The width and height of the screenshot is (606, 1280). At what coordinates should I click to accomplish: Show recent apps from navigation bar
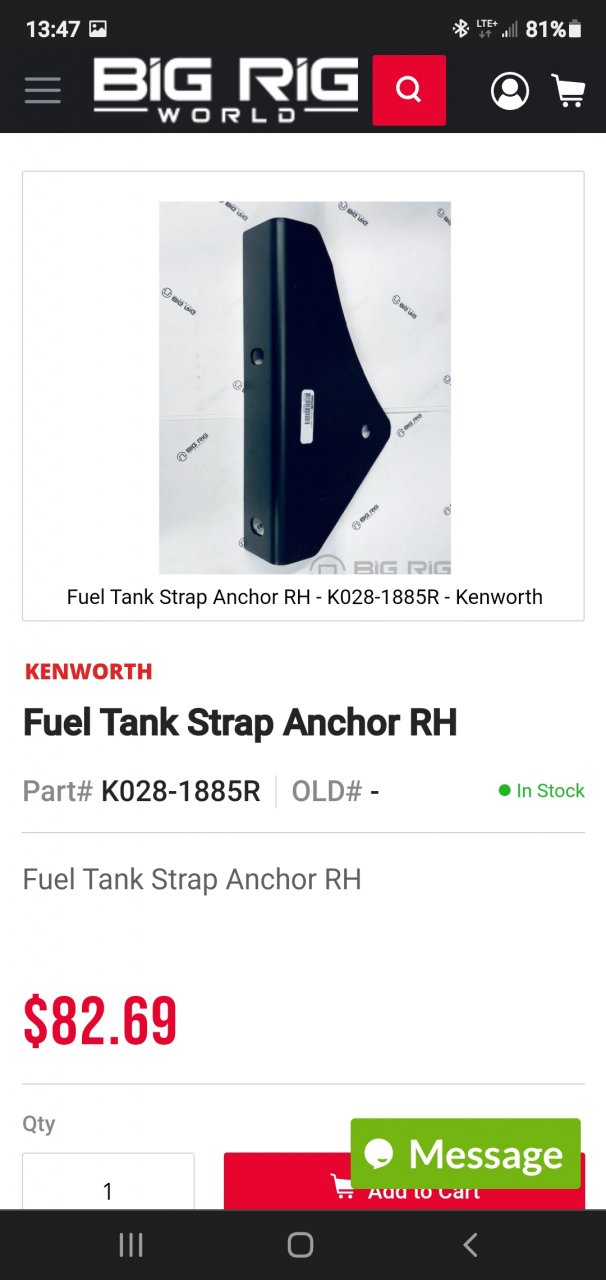click(131, 1245)
